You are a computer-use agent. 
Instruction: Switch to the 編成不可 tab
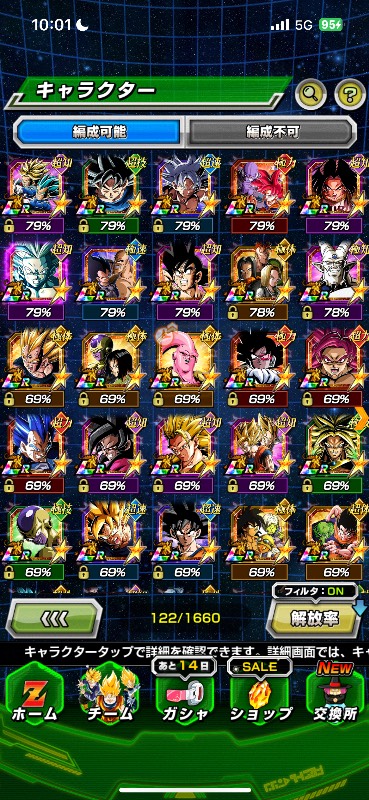tap(272, 132)
